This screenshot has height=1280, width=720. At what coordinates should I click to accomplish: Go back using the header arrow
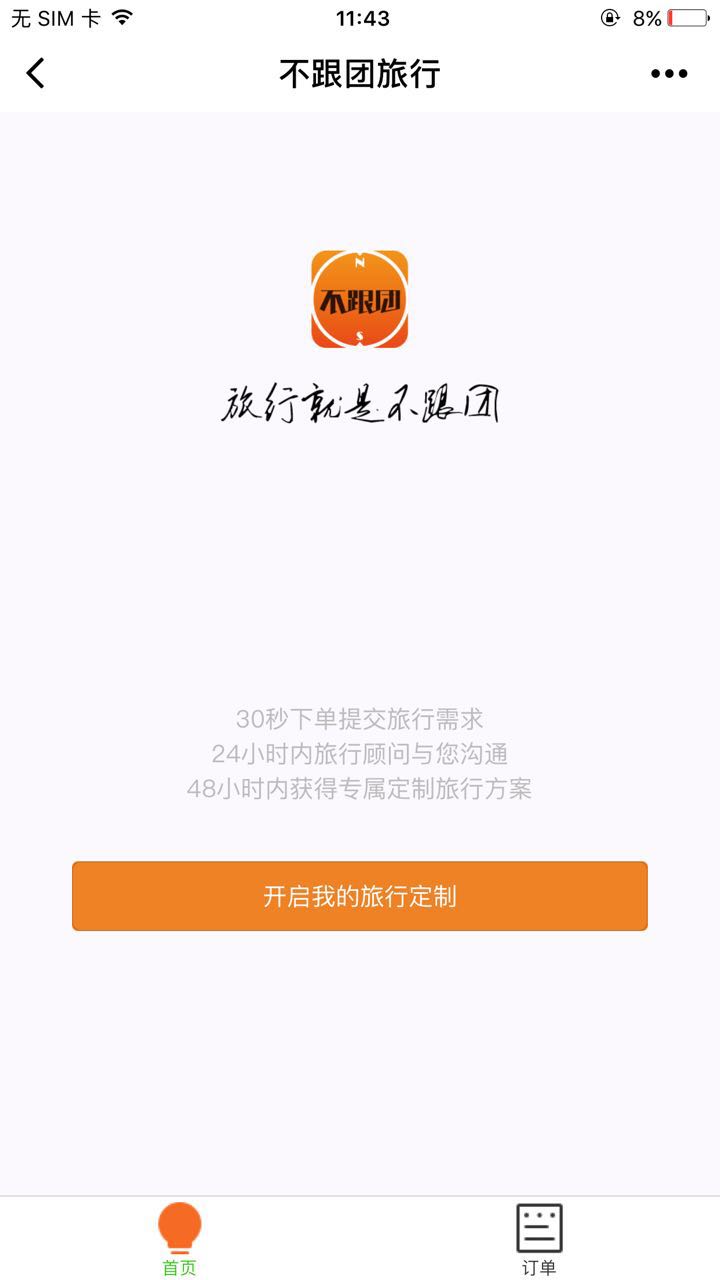click(x=36, y=73)
